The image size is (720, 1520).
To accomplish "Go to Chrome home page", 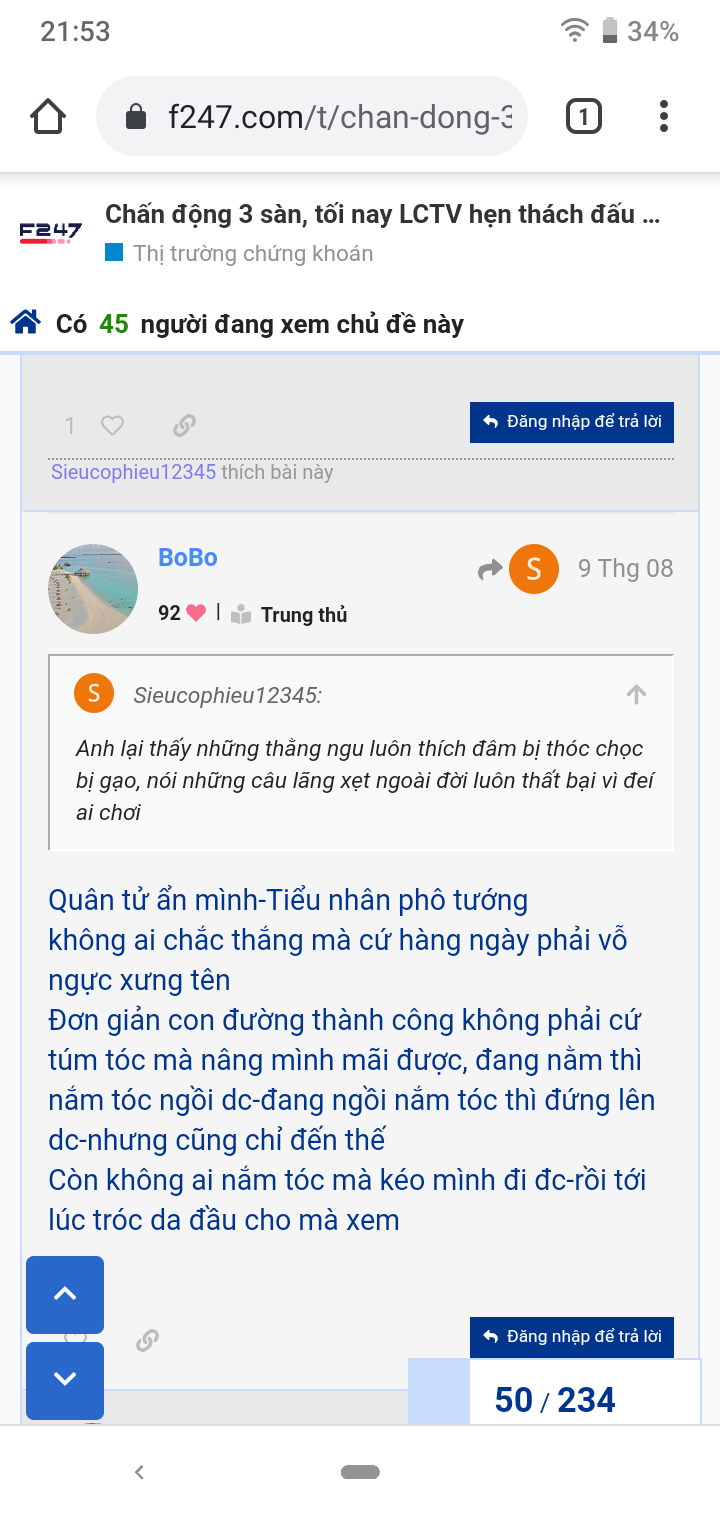I will pos(48,117).
